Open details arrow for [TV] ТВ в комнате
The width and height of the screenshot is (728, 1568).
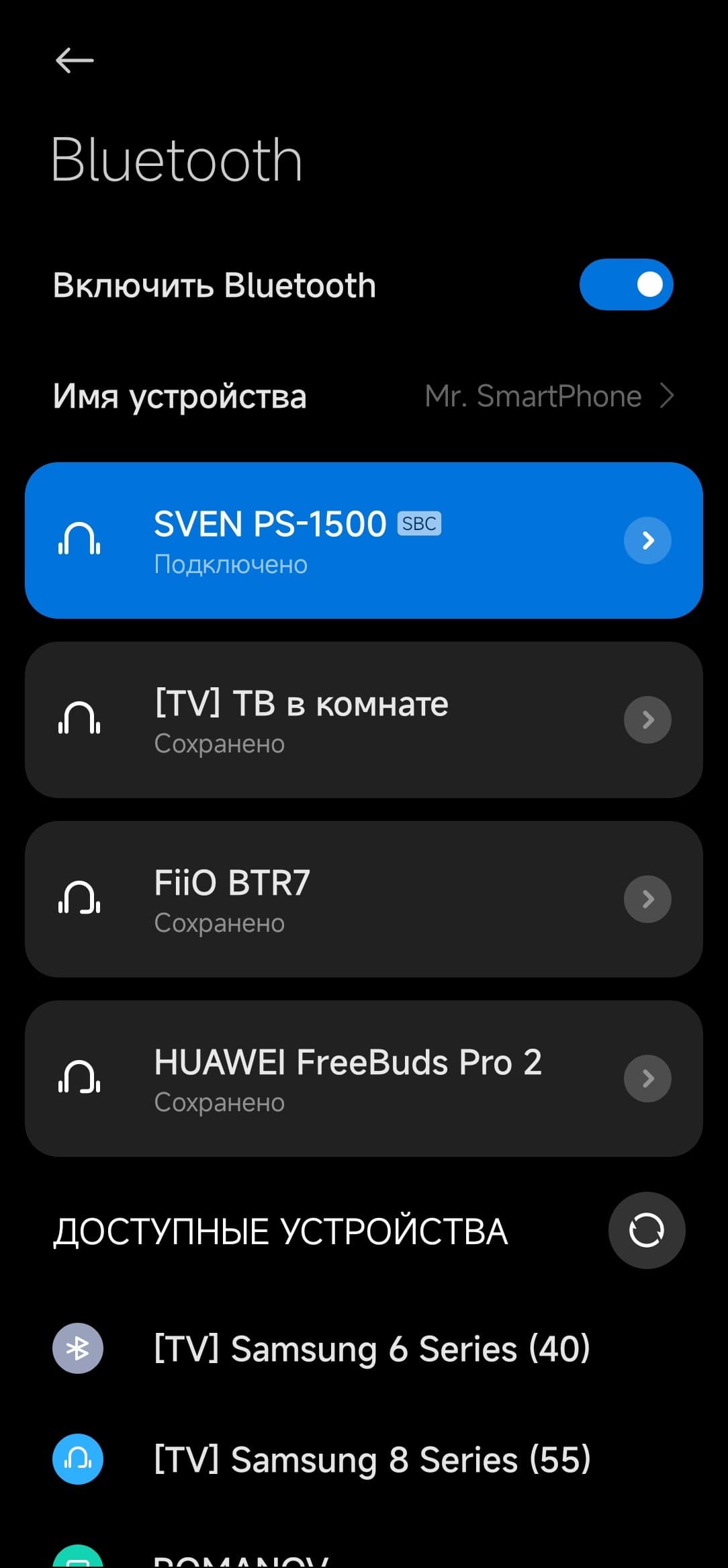coord(647,720)
